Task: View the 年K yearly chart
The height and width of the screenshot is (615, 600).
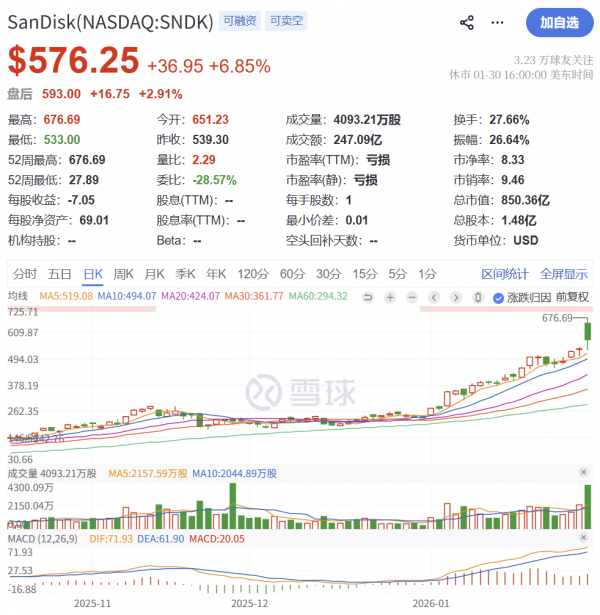Action: coord(216,274)
